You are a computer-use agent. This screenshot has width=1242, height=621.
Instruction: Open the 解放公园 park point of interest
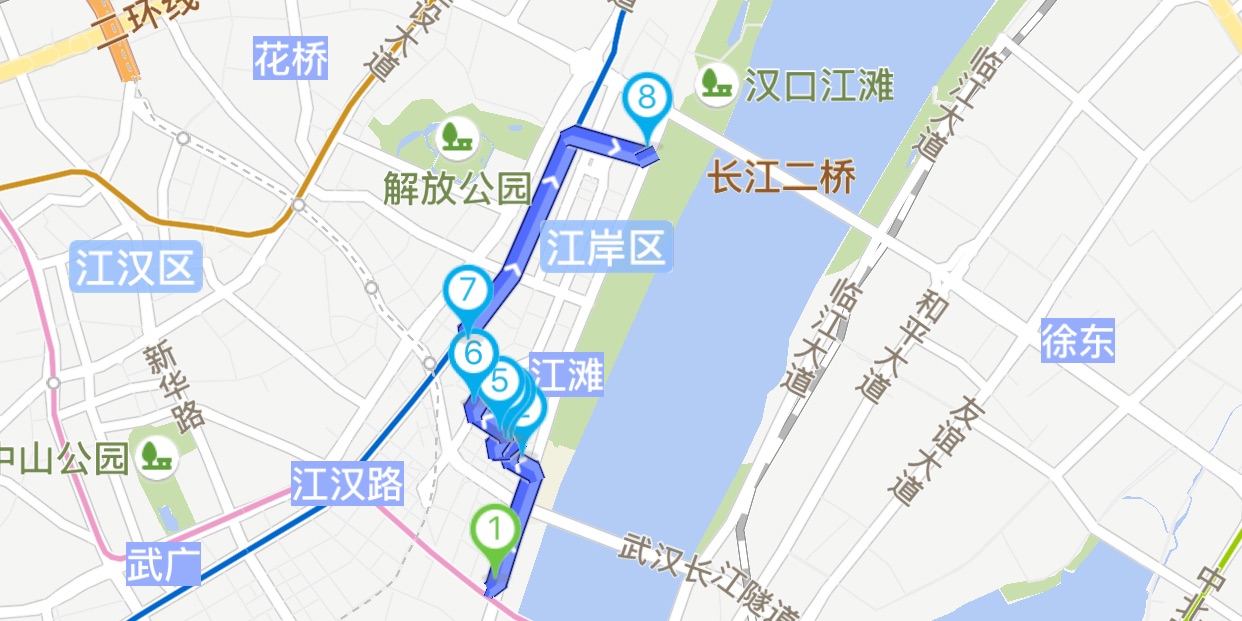tap(457, 137)
